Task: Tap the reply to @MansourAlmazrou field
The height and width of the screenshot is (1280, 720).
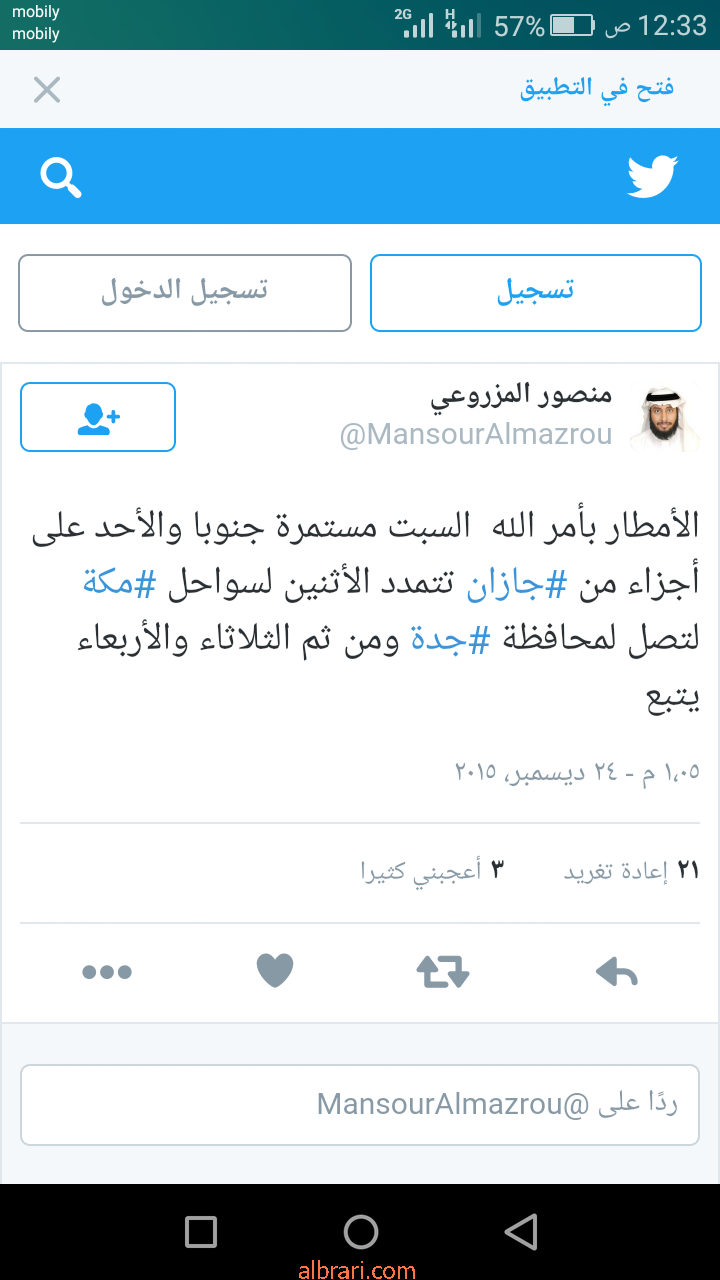Action: coord(360,1104)
